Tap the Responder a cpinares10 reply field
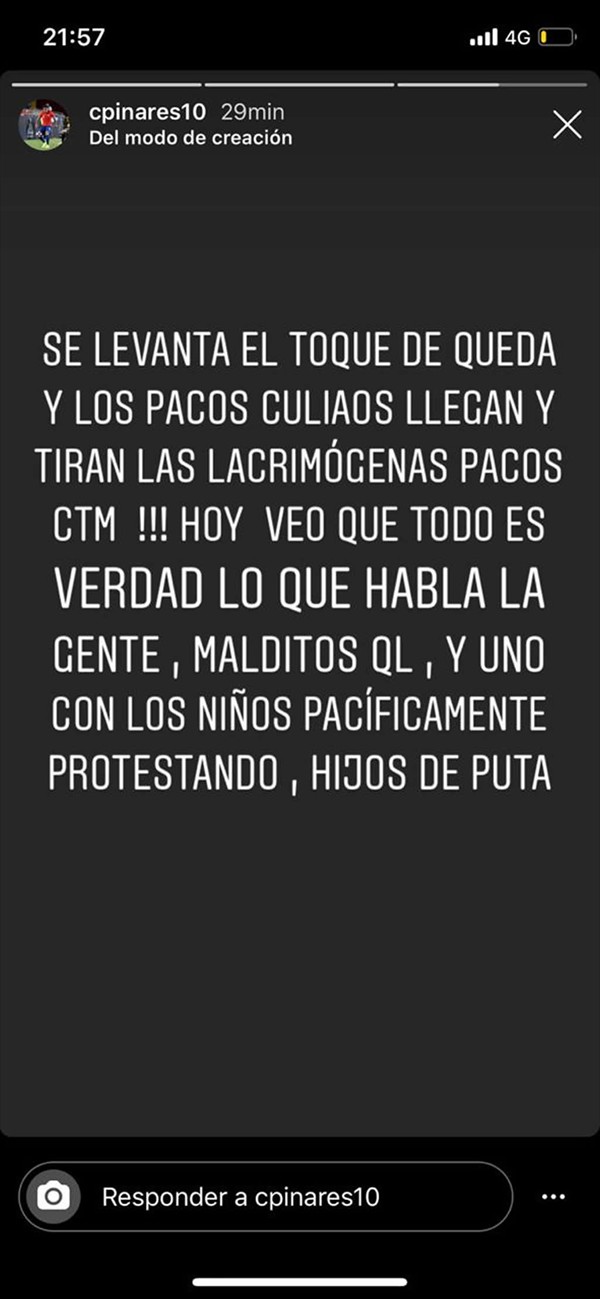Screen dimensions: 600x1299 coord(290,1196)
